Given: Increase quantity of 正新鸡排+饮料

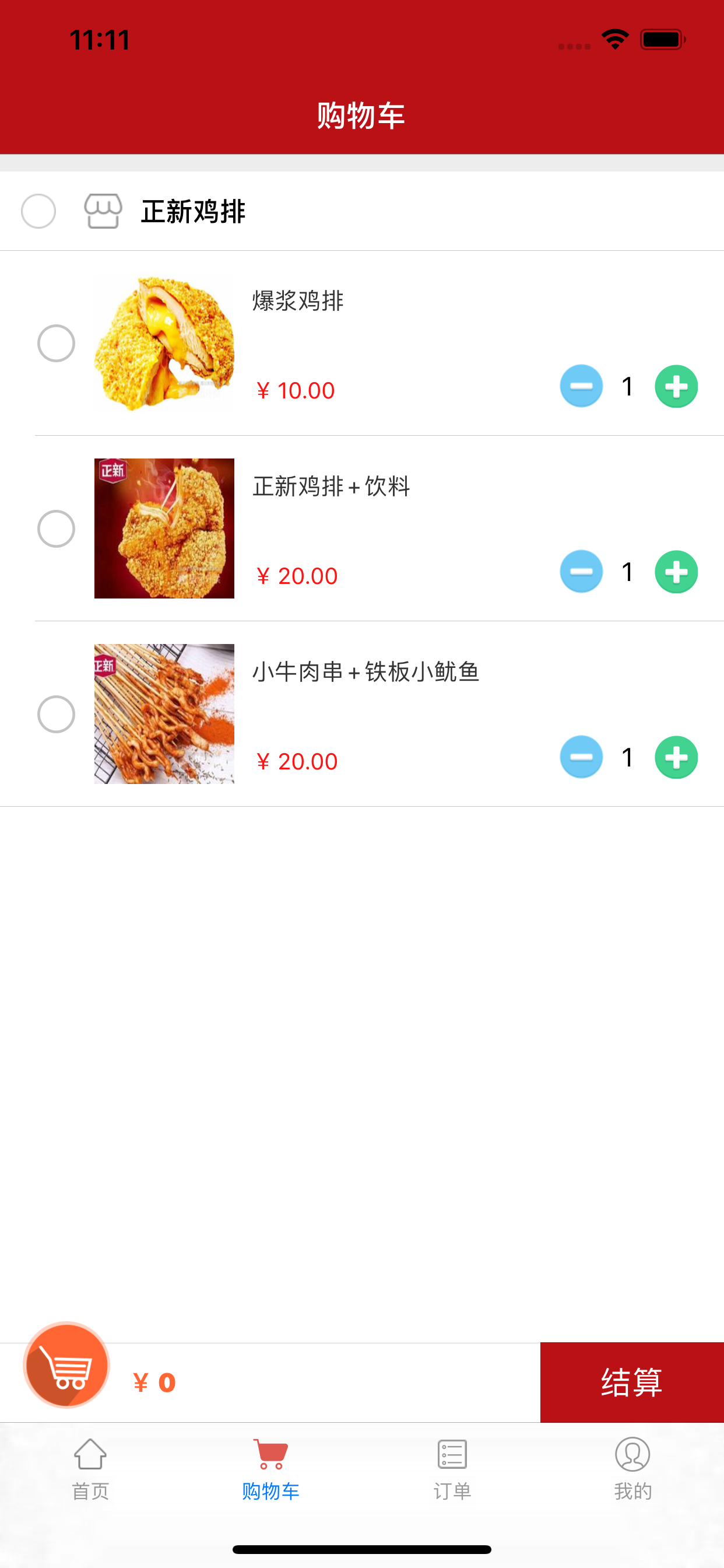Looking at the screenshot, I should [676, 572].
